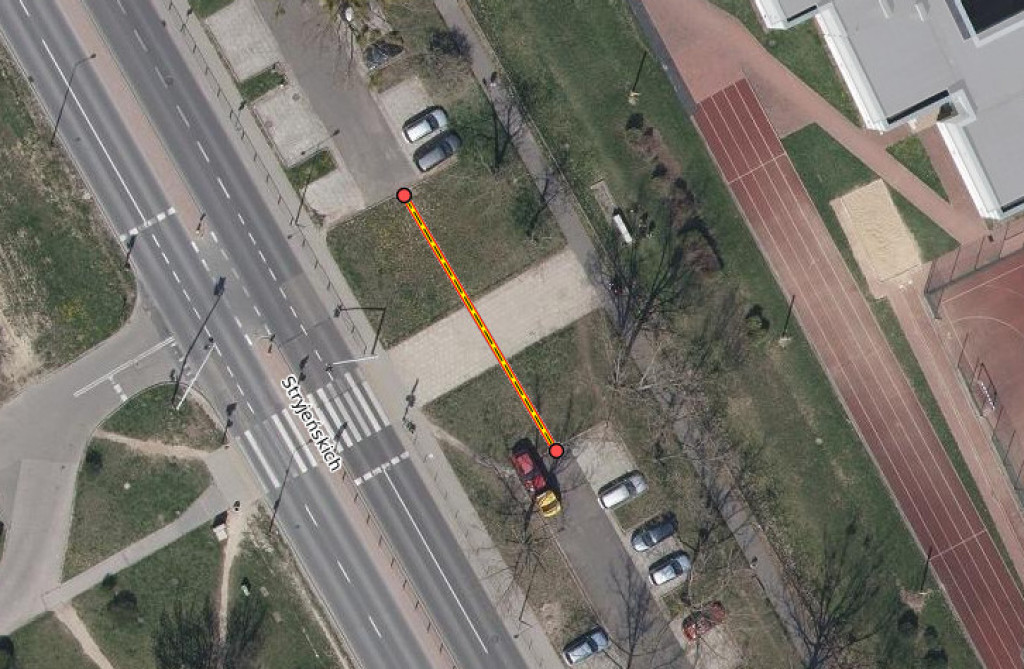This screenshot has height=669, width=1024.
Task: Select the red node near the paved parking area
Action: coord(404,195)
